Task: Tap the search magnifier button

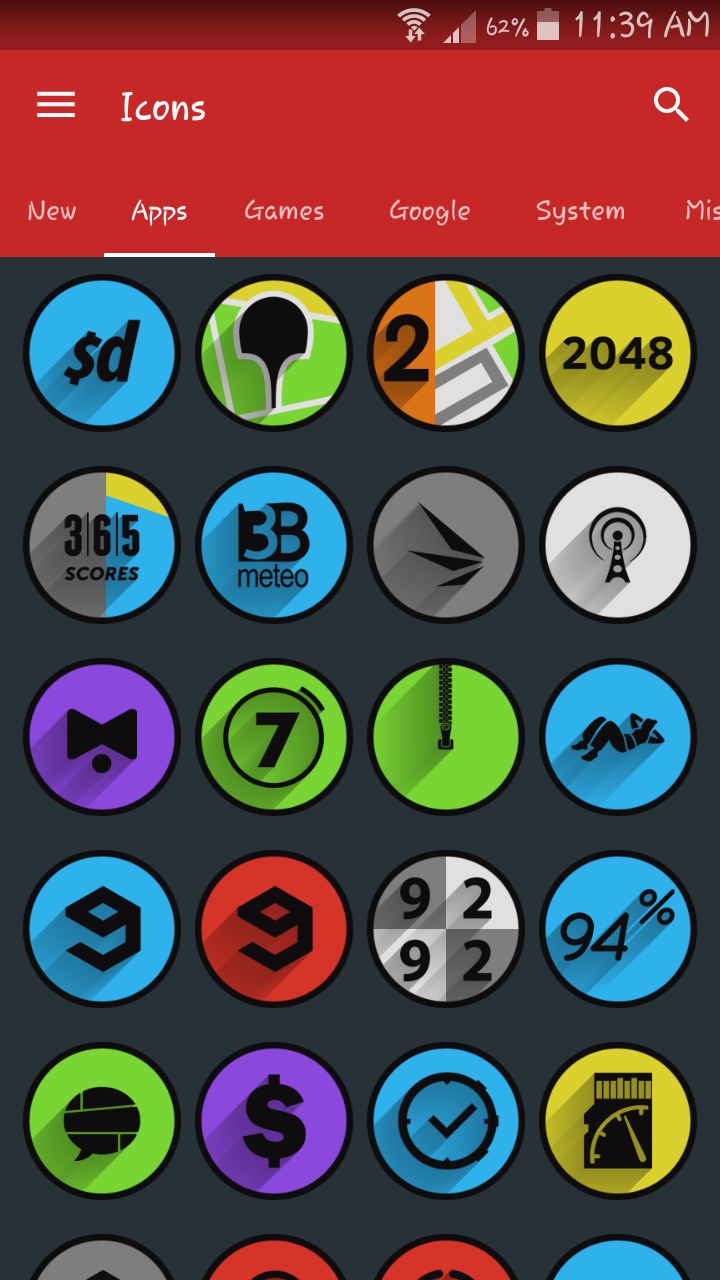Action: tap(670, 104)
